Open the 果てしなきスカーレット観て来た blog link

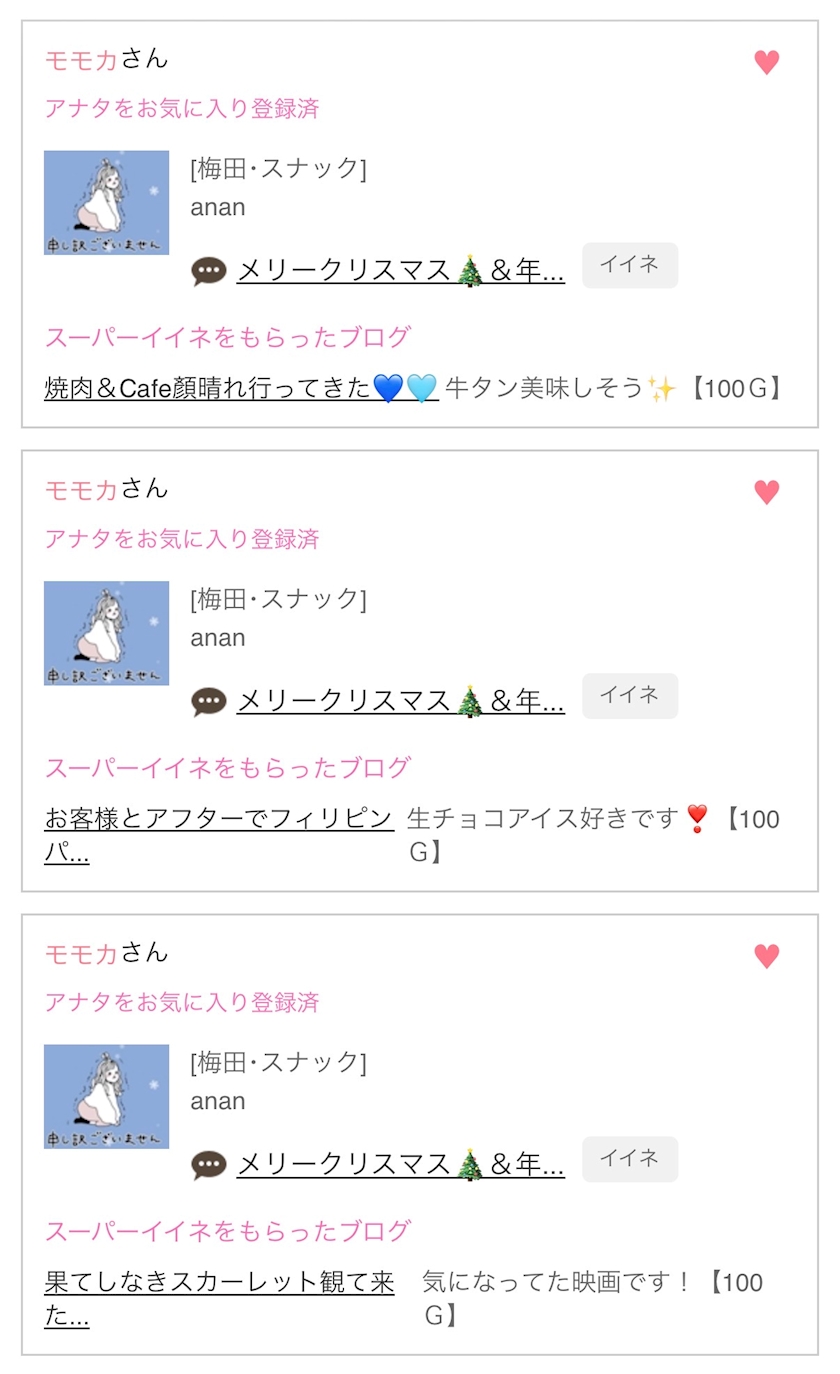[219, 1299]
